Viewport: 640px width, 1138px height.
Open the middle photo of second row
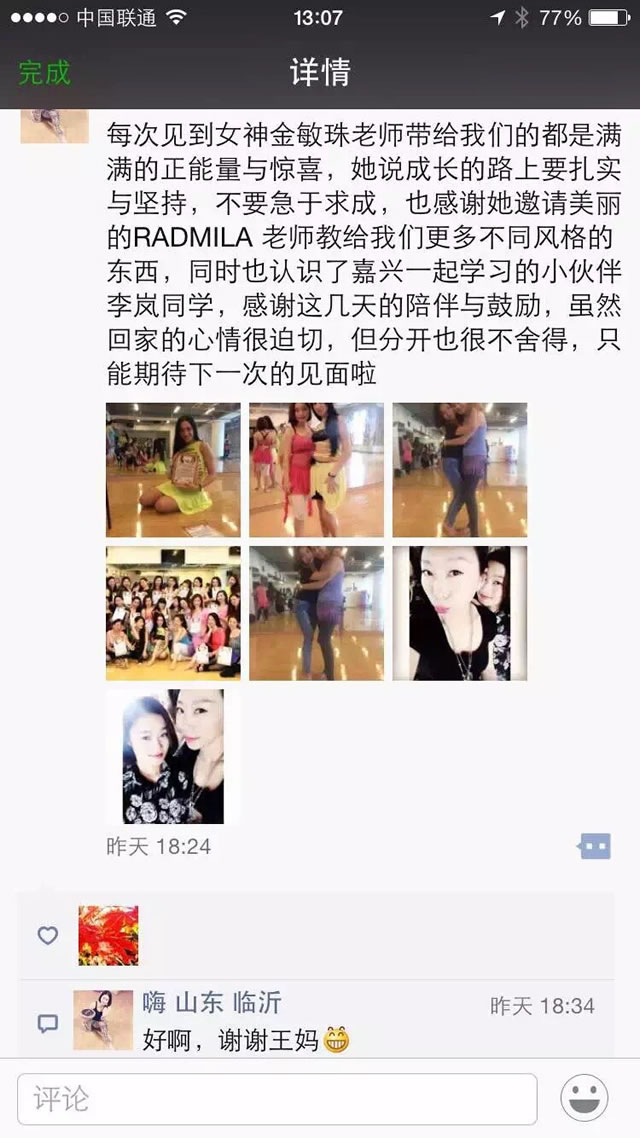tap(316, 612)
